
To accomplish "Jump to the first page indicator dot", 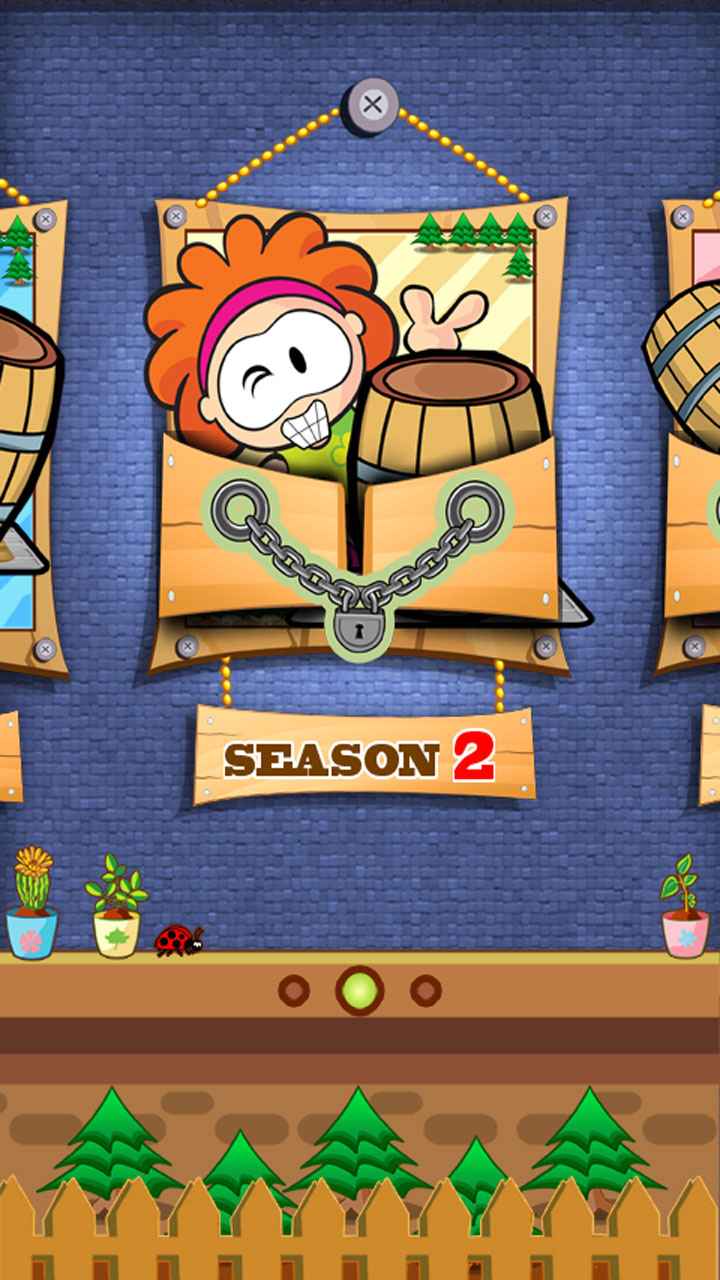I will click(293, 991).
